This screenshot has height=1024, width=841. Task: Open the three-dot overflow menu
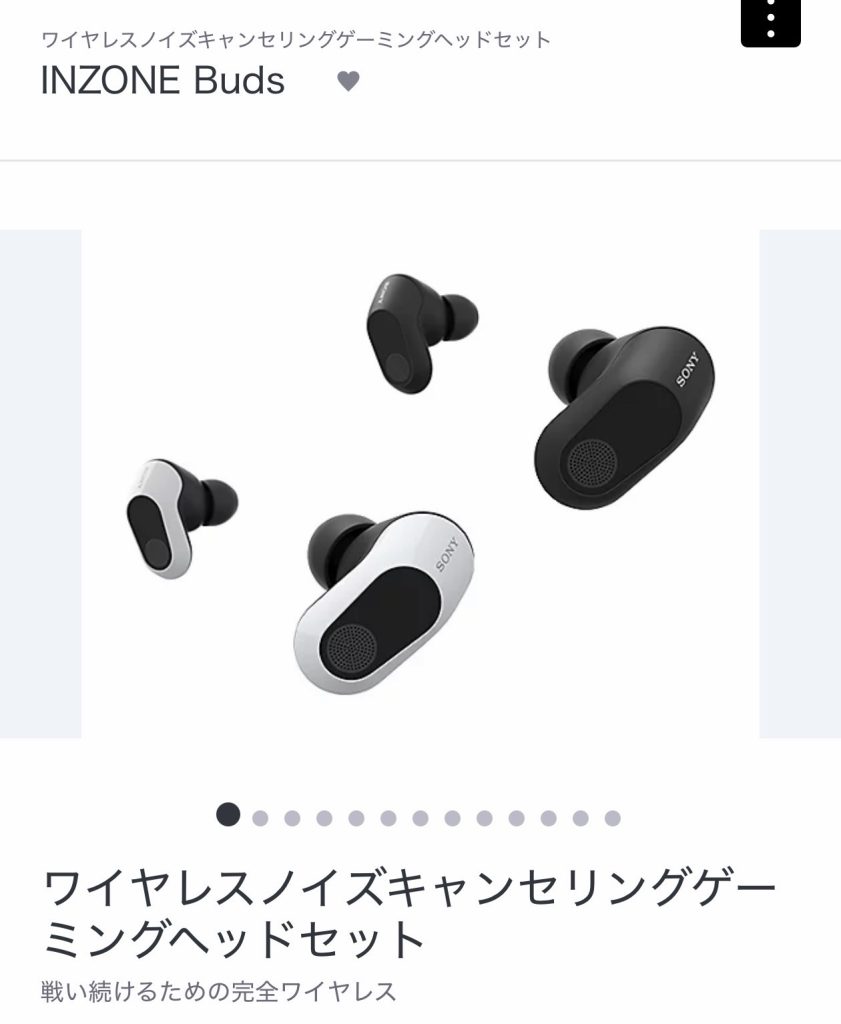click(x=771, y=20)
